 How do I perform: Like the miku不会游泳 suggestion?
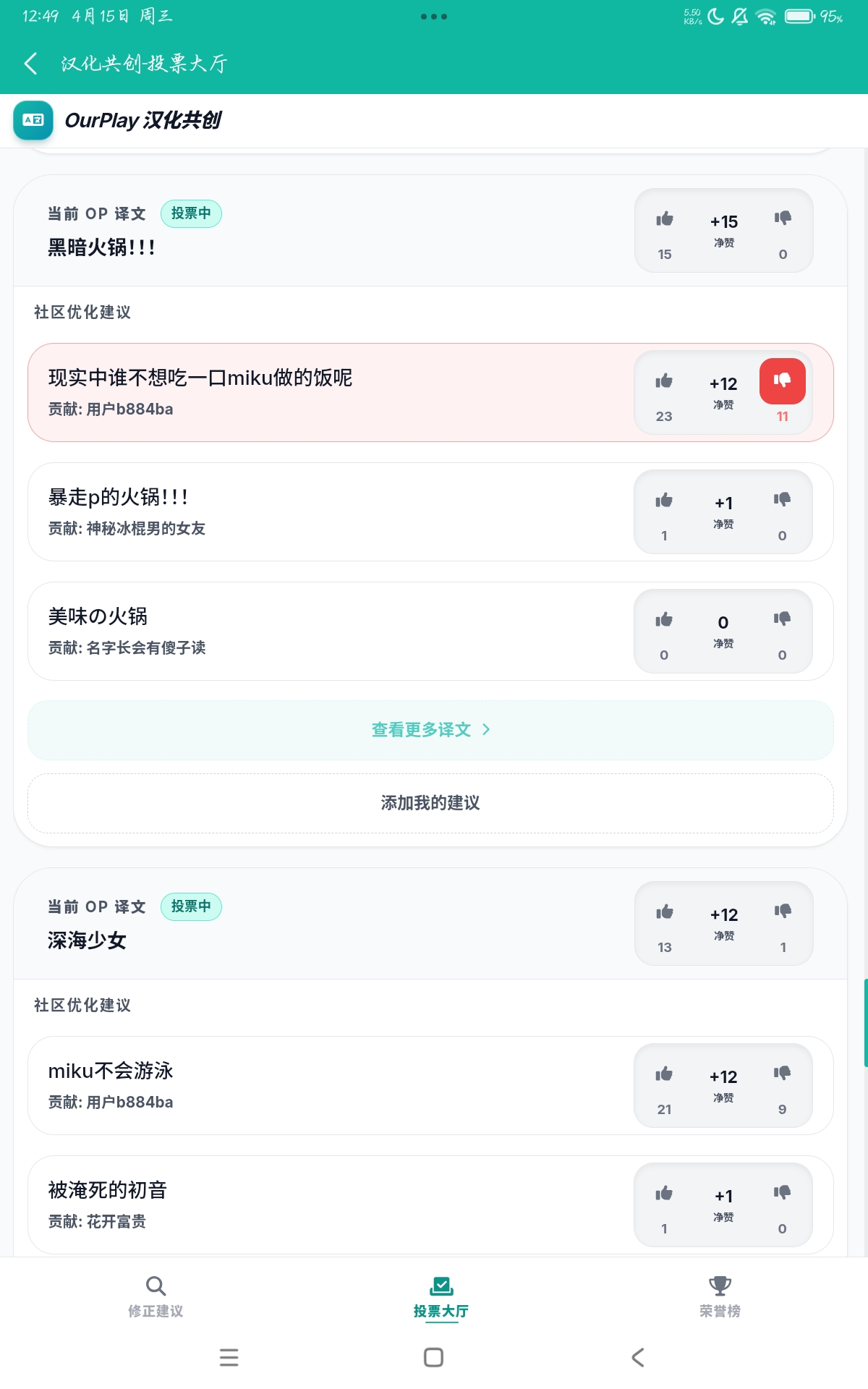[x=664, y=1075]
